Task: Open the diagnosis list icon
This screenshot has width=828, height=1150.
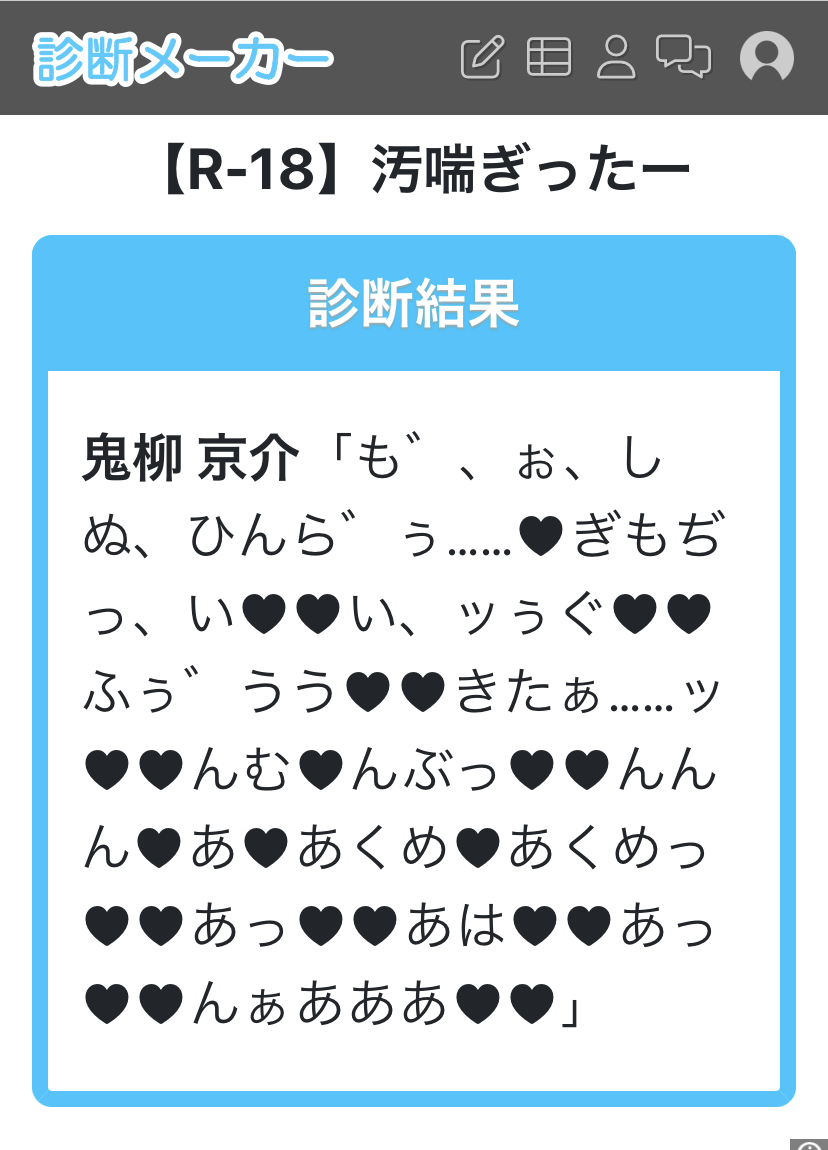Action: click(549, 56)
